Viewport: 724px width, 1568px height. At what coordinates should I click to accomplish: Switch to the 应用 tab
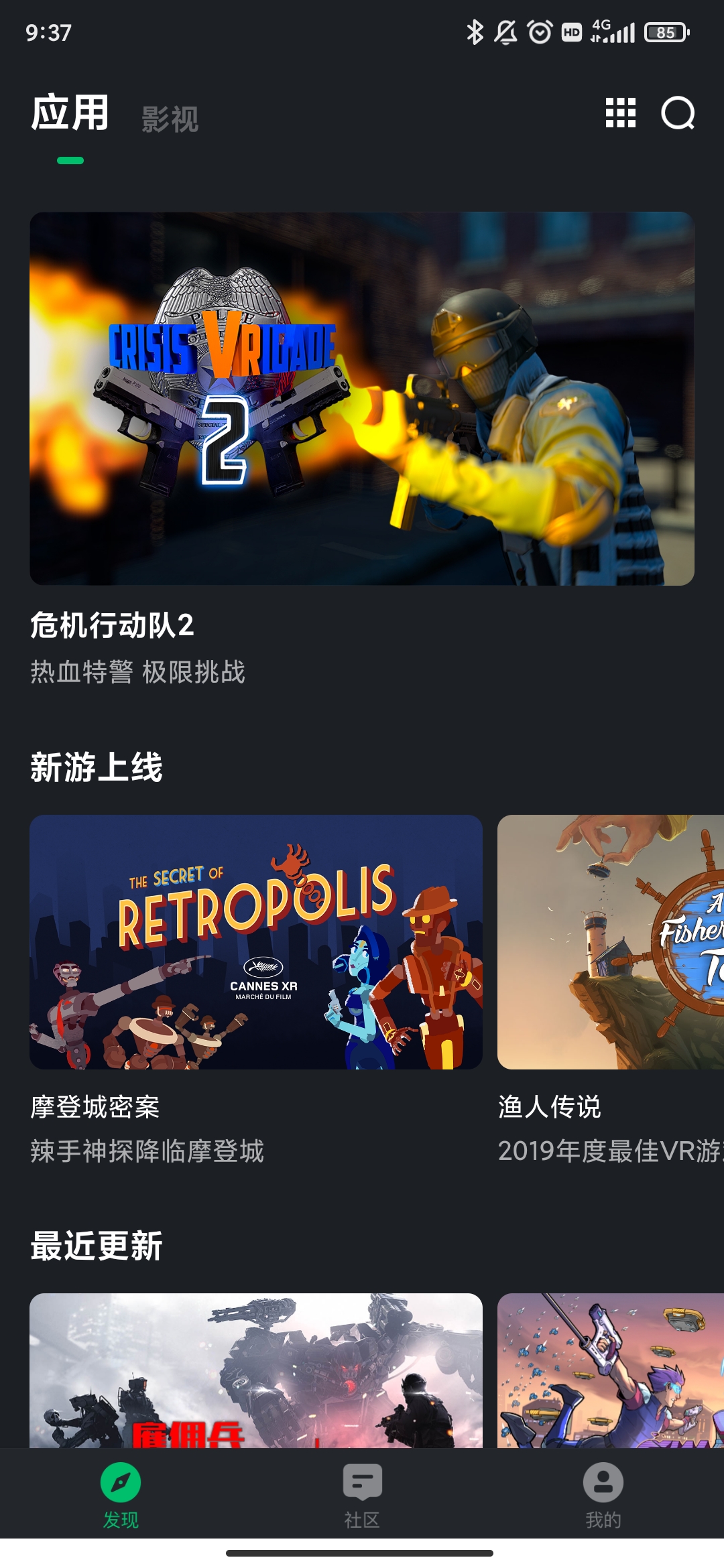(68, 114)
